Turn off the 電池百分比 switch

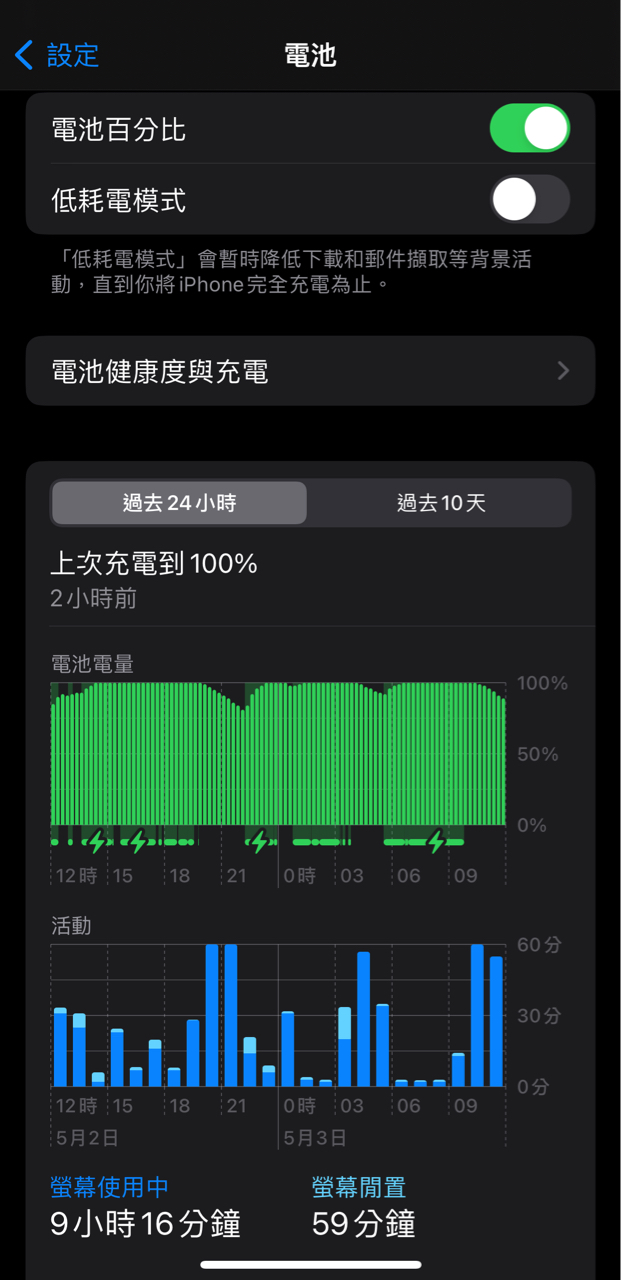529,129
